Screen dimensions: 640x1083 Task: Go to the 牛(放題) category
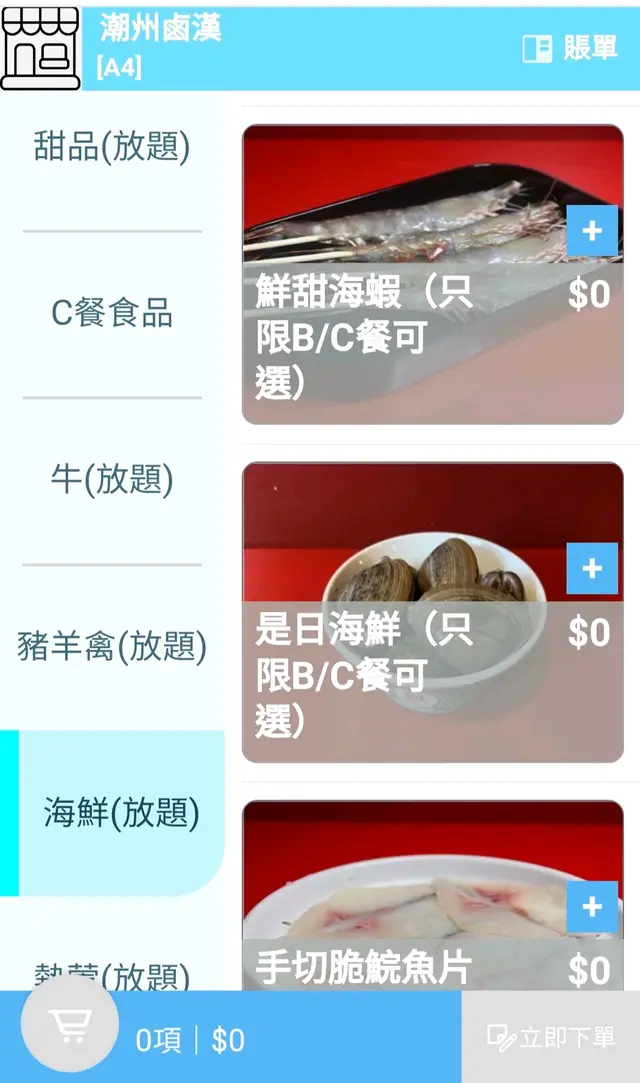[112, 480]
